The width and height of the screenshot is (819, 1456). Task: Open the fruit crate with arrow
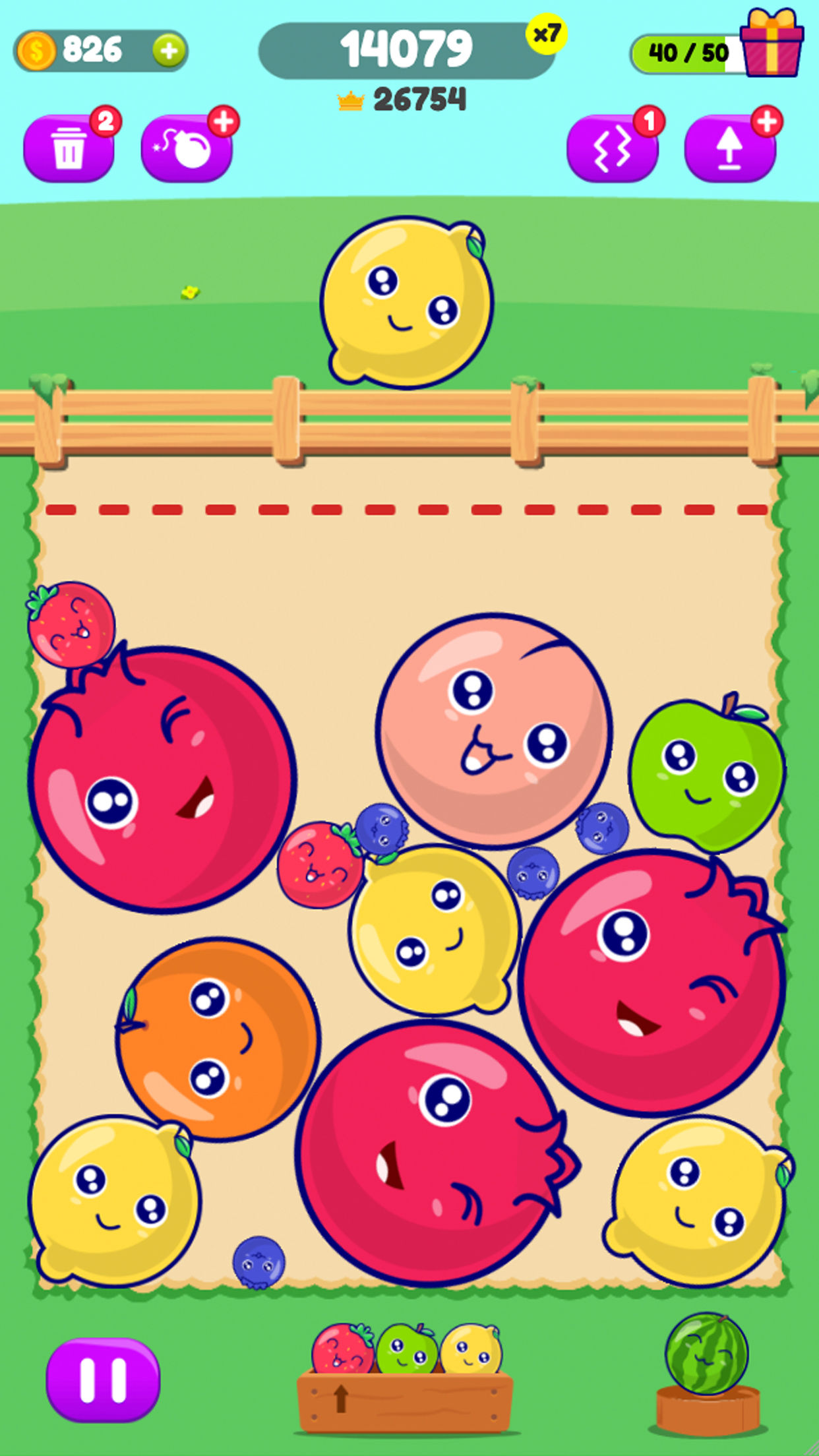(405, 1398)
